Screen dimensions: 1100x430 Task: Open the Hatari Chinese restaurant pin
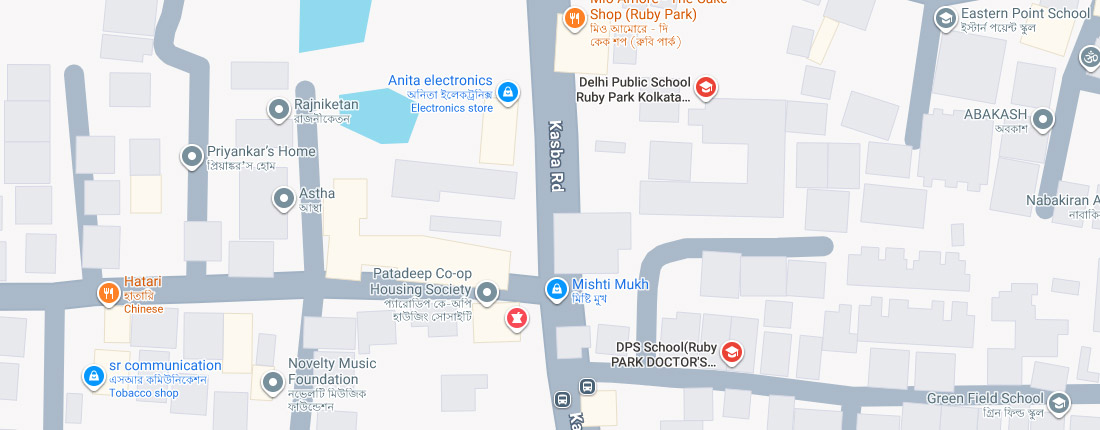point(108,293)
